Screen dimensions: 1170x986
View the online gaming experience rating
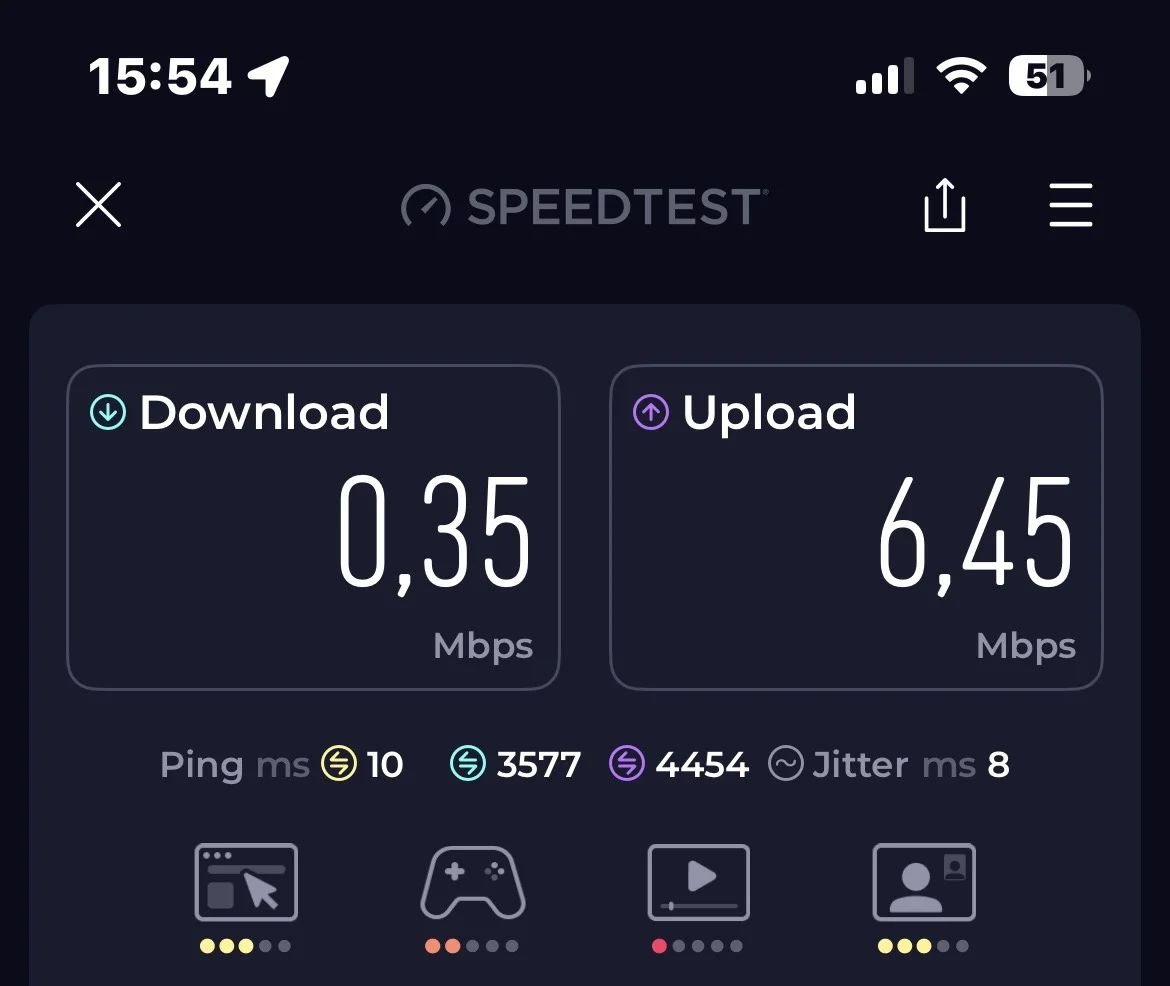(472, 884)
